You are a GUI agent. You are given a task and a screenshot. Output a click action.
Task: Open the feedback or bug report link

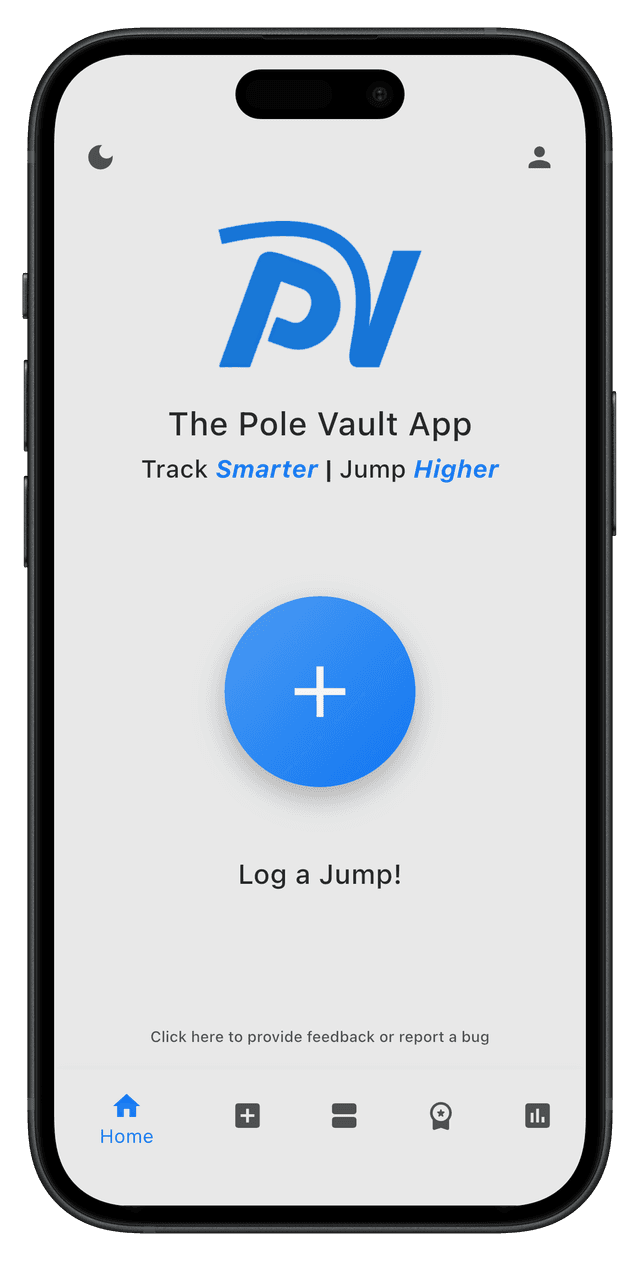click(320, 1037)
